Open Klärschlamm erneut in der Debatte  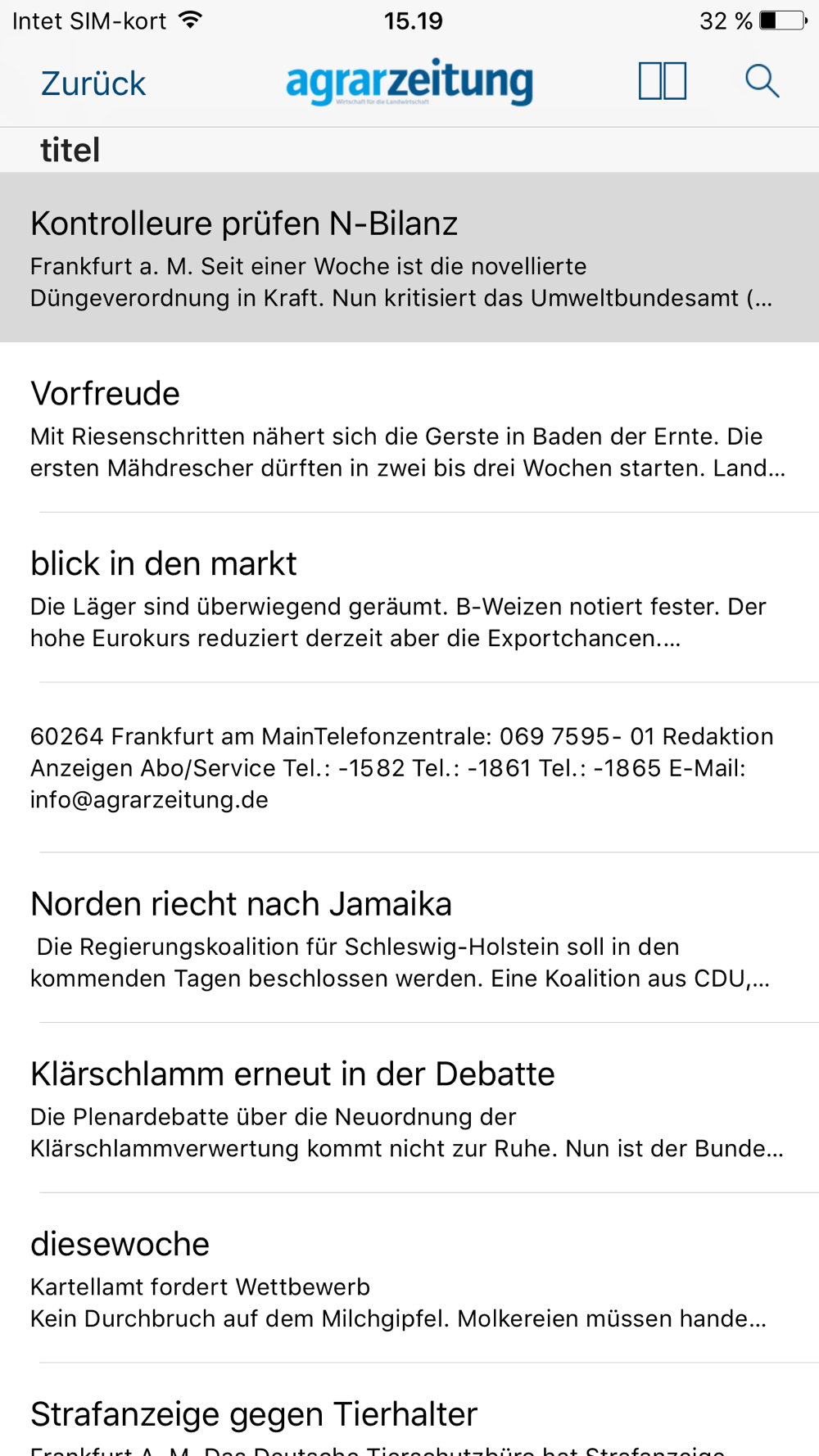[x=409, y=1109]
